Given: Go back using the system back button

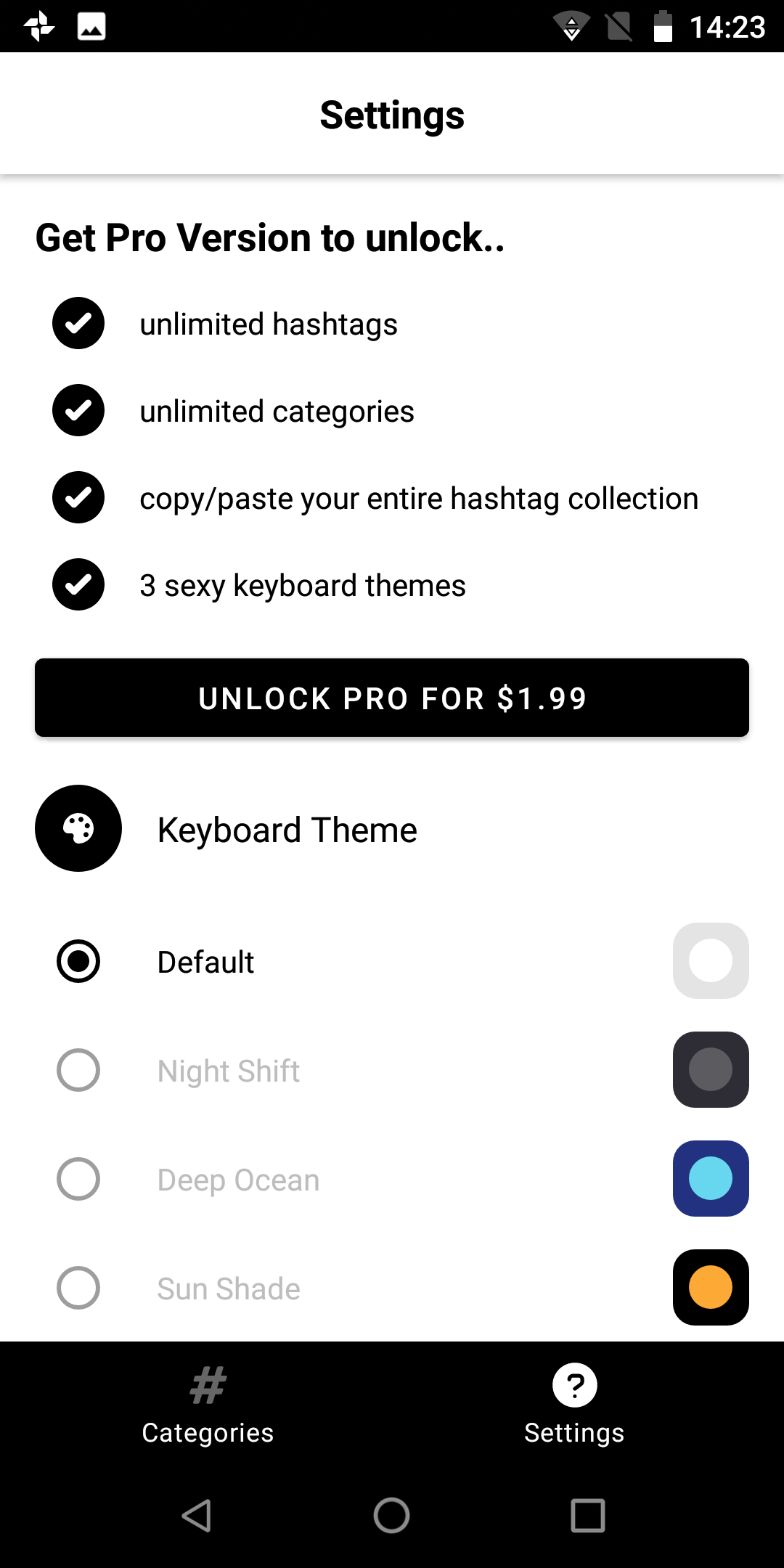Looking at the screenshot, I should (x=196, y=1516).
